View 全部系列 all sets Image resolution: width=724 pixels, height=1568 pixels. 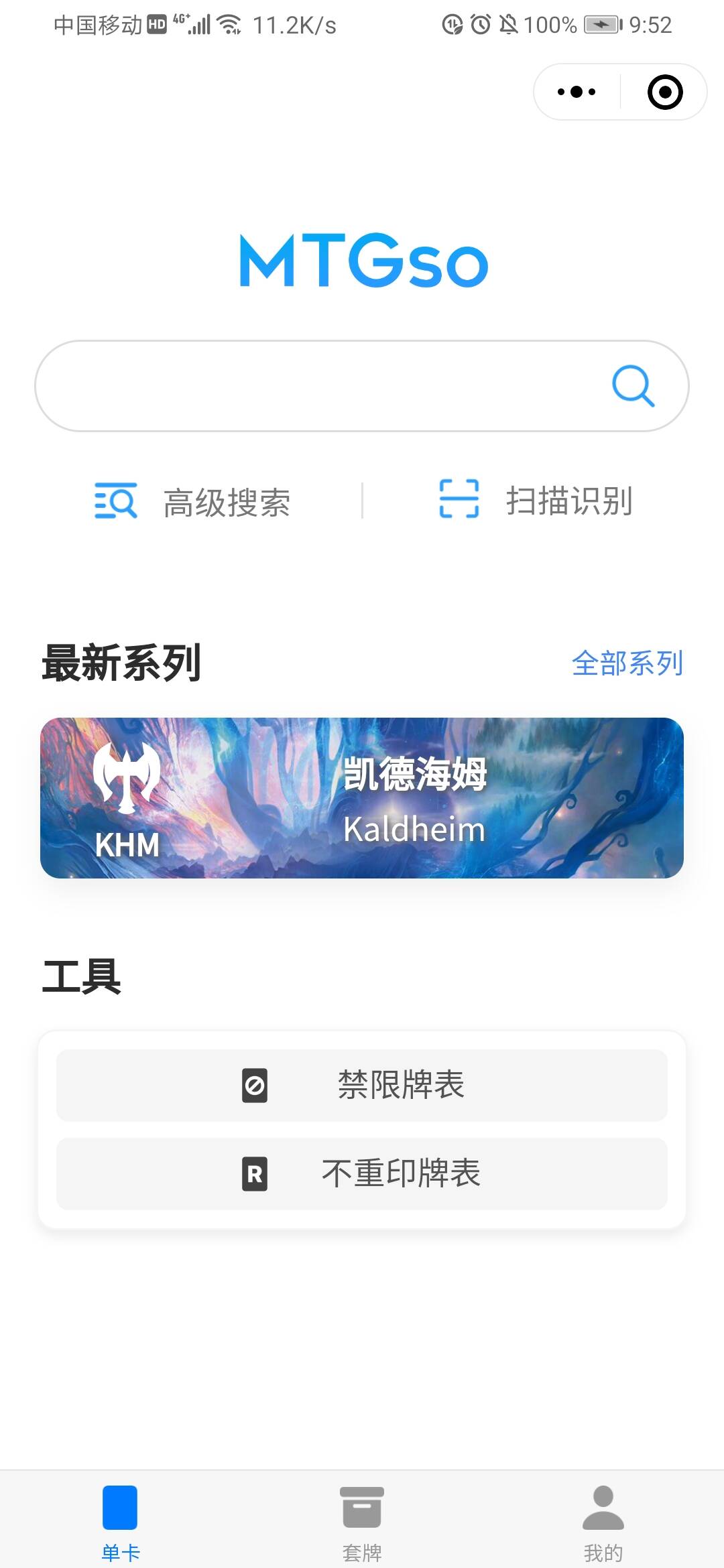[627, 663]
